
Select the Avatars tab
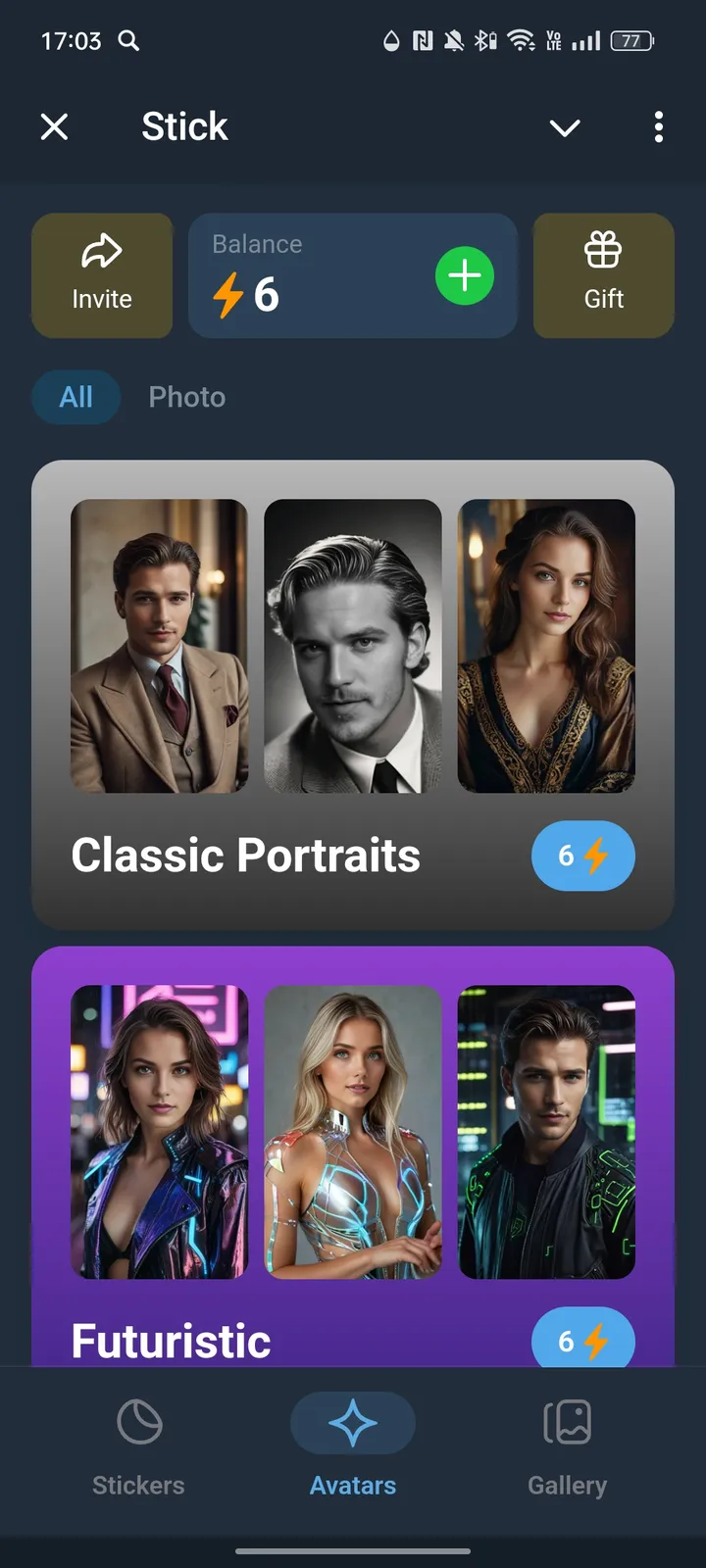point(353,1447)
